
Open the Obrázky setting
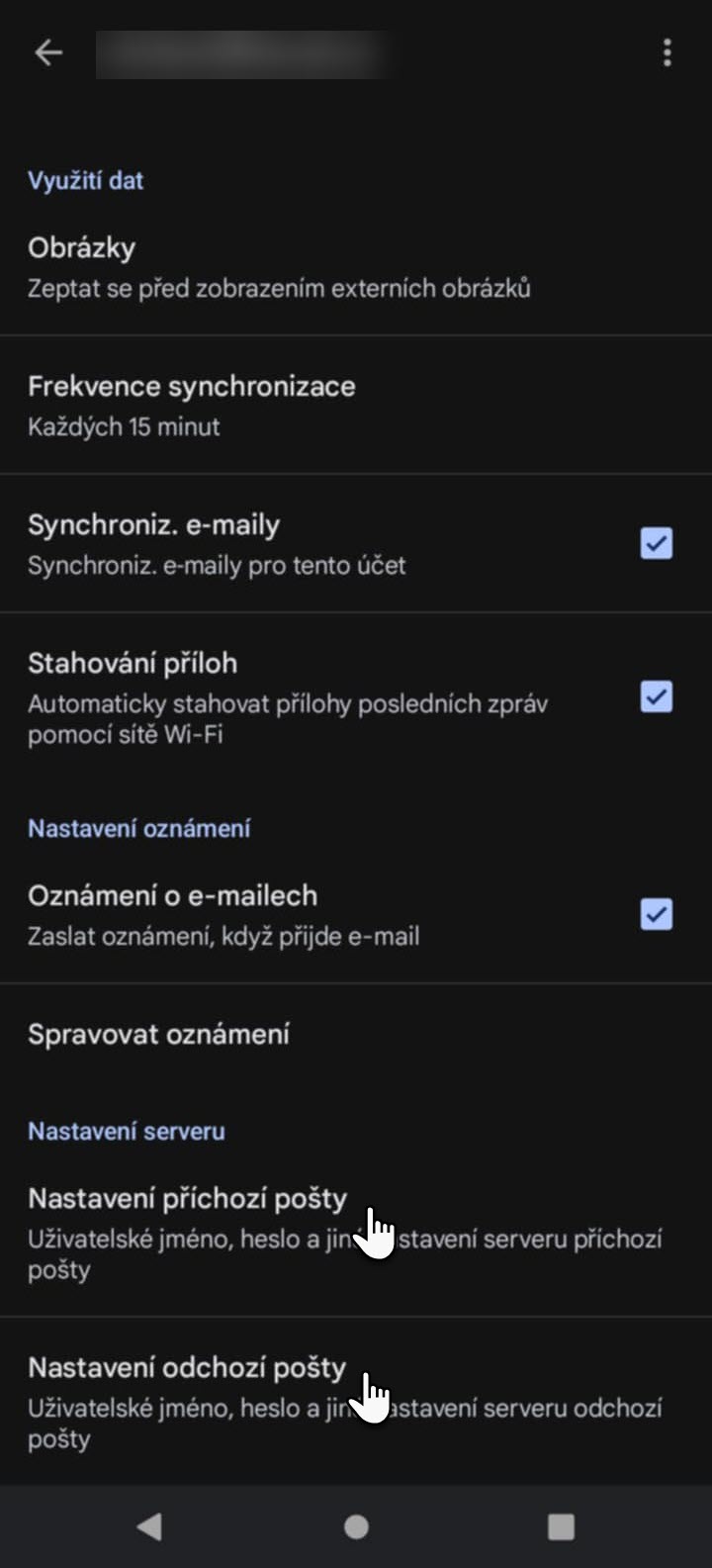tap(277, 267)
